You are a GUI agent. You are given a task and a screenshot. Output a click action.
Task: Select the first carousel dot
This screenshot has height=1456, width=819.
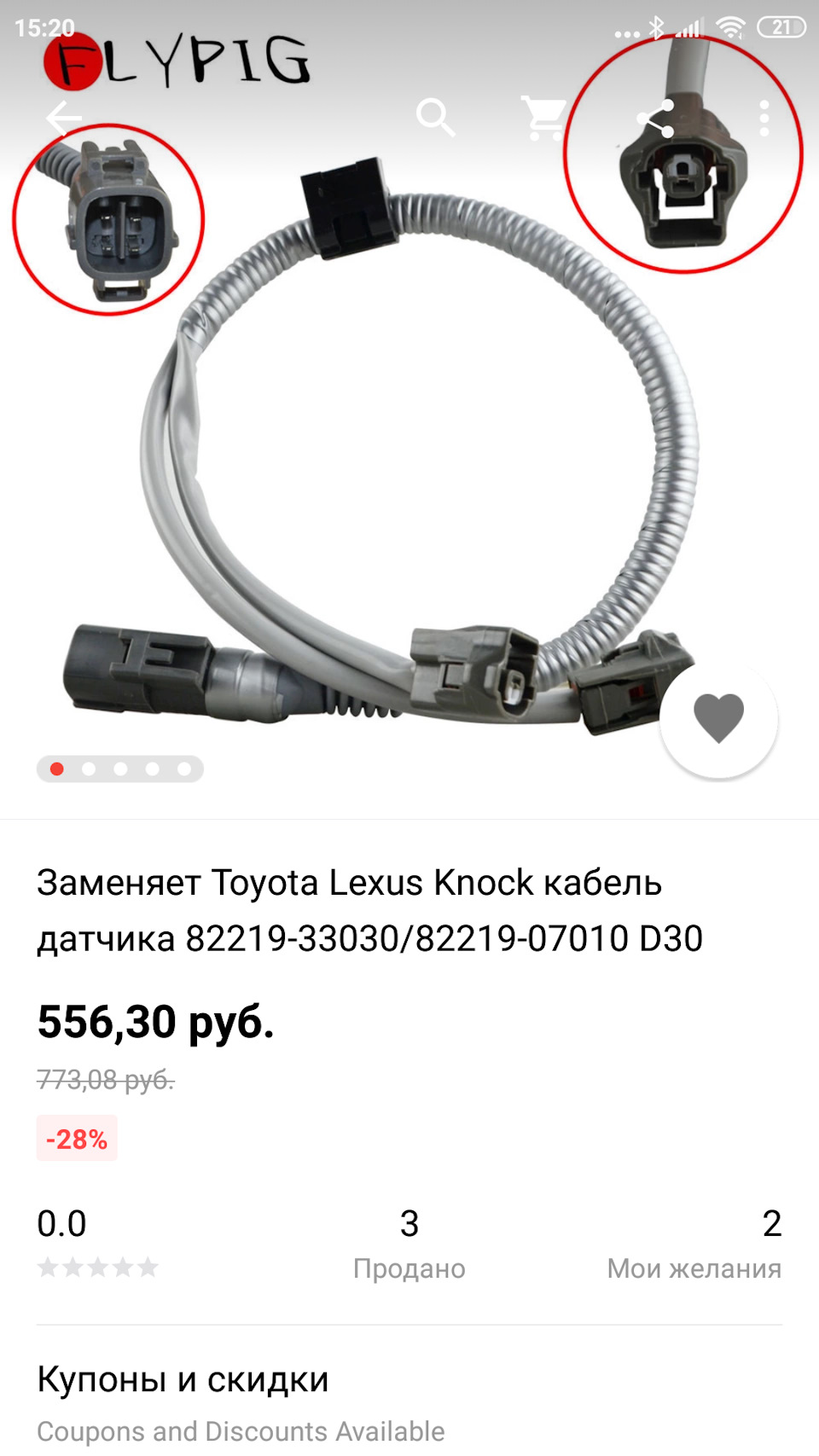(x=55, y=770)
